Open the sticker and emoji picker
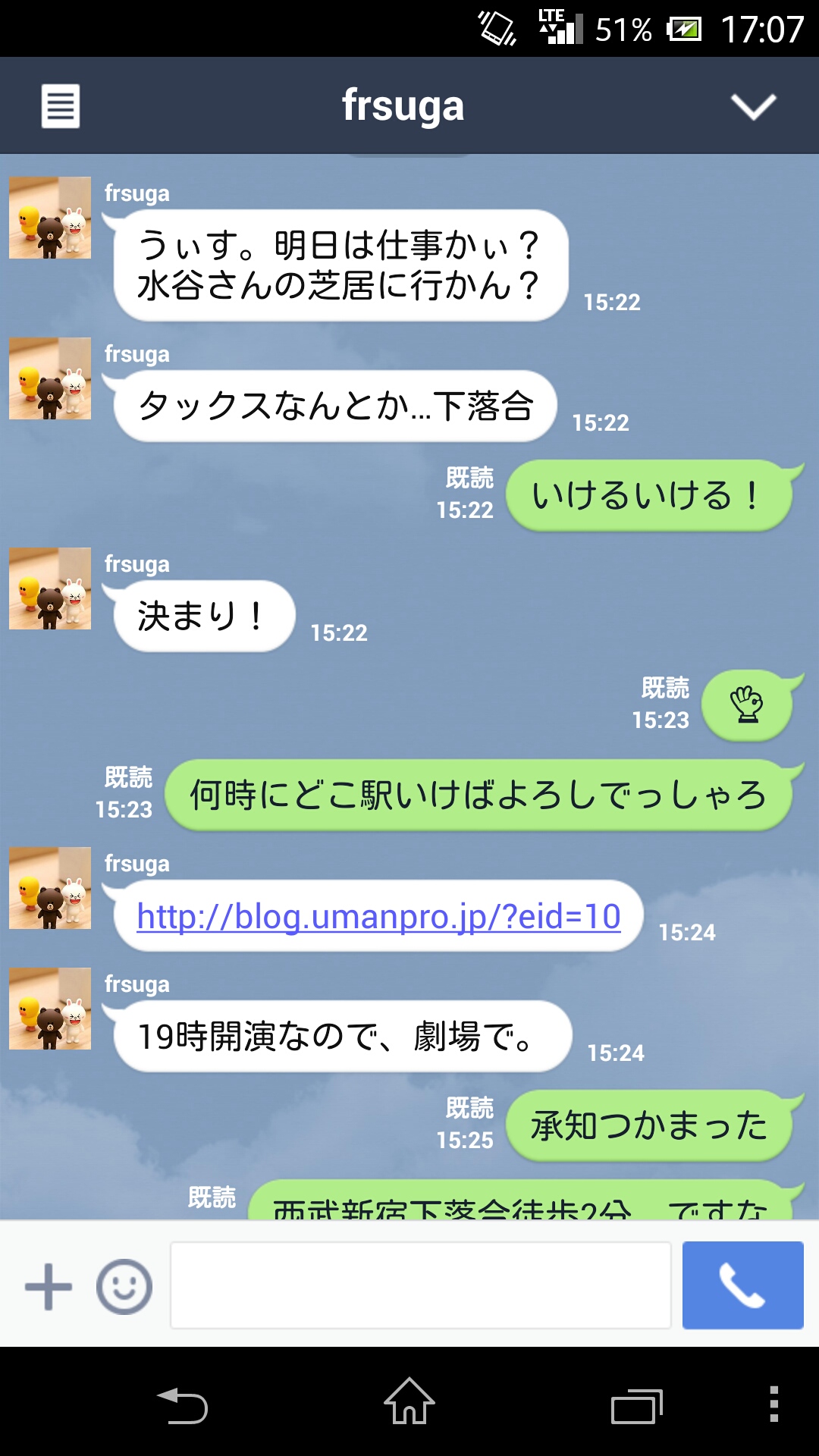This screenshot has height=1456, width=819. (x=124, y=1286)
